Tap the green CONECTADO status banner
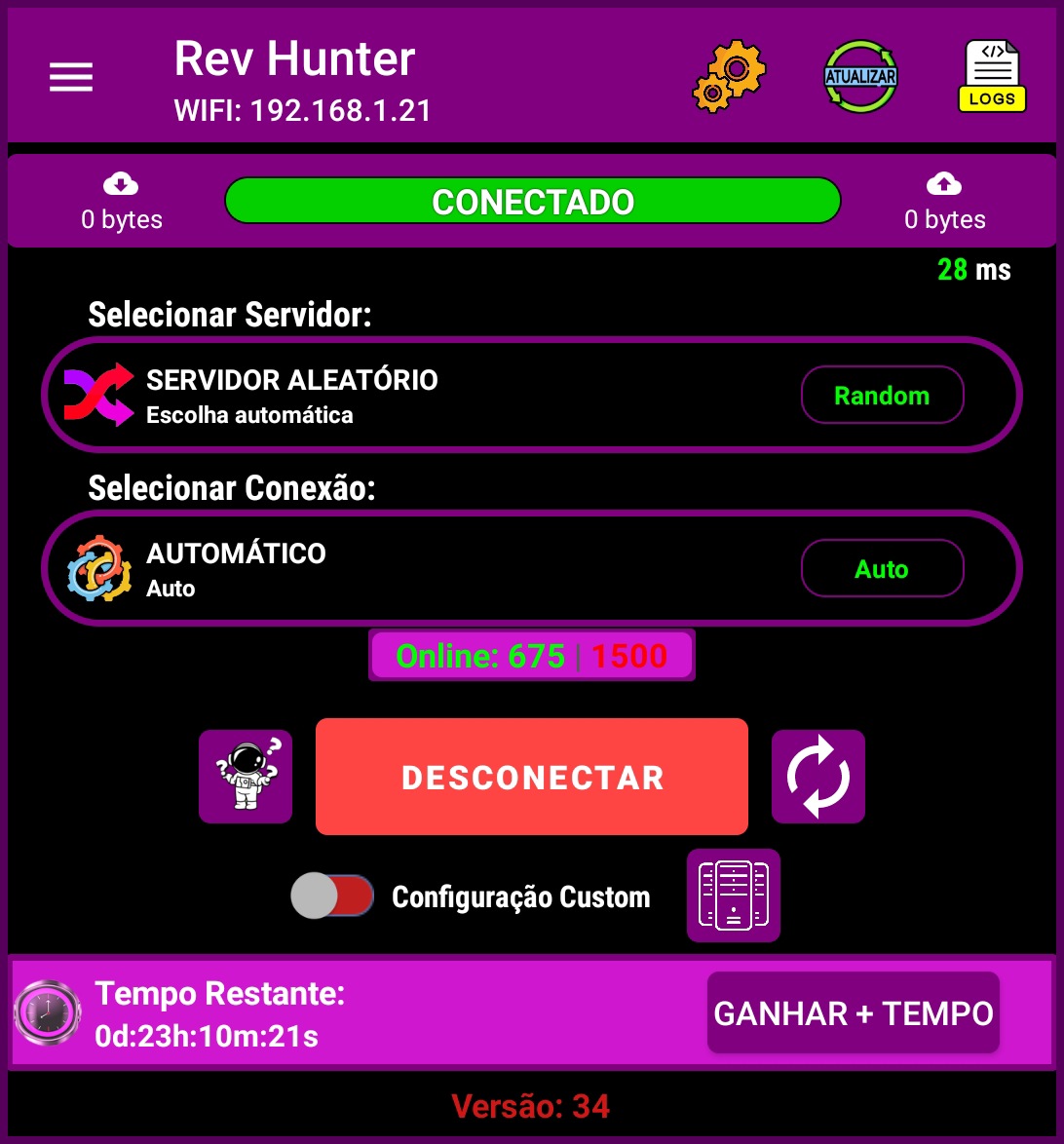 point(532,200)
